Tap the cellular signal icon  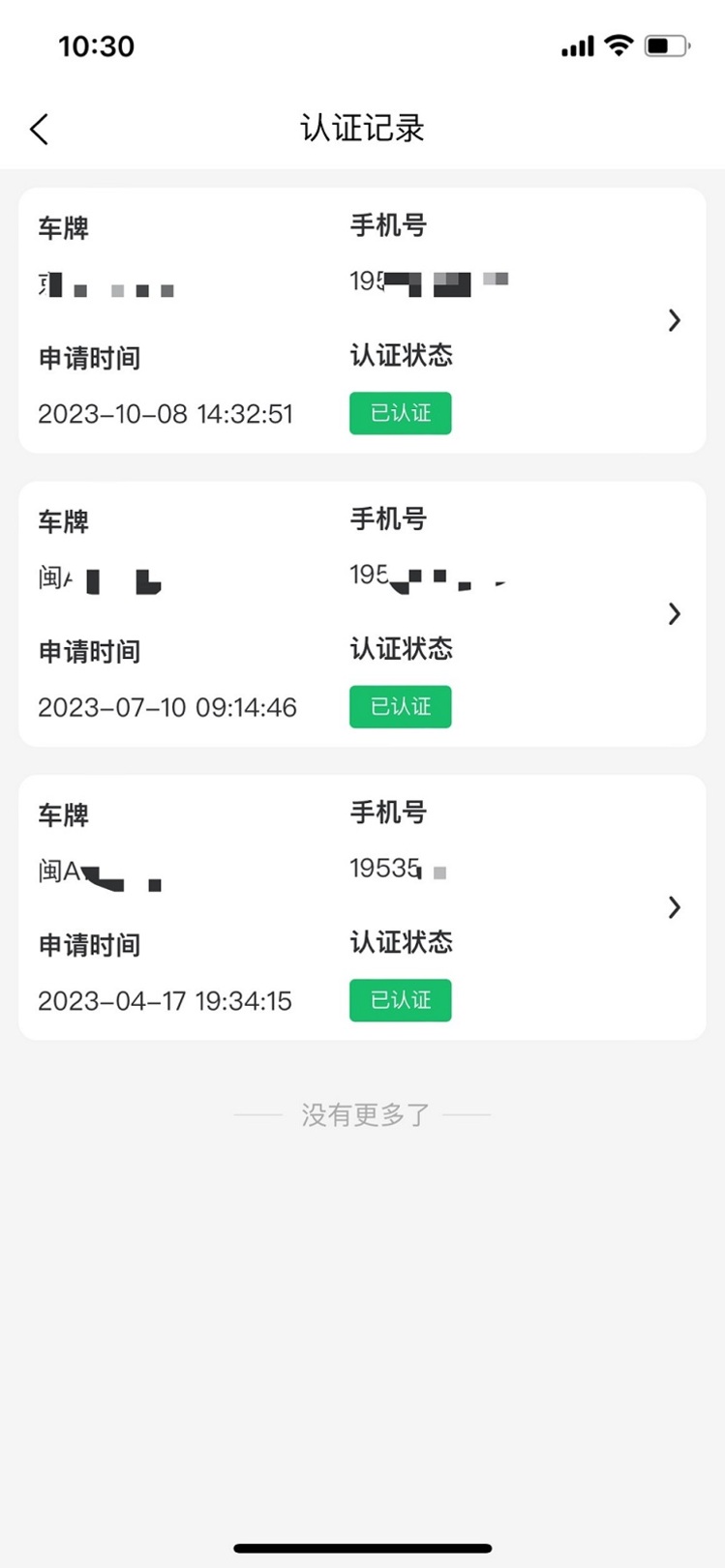[x=576, y=44]
